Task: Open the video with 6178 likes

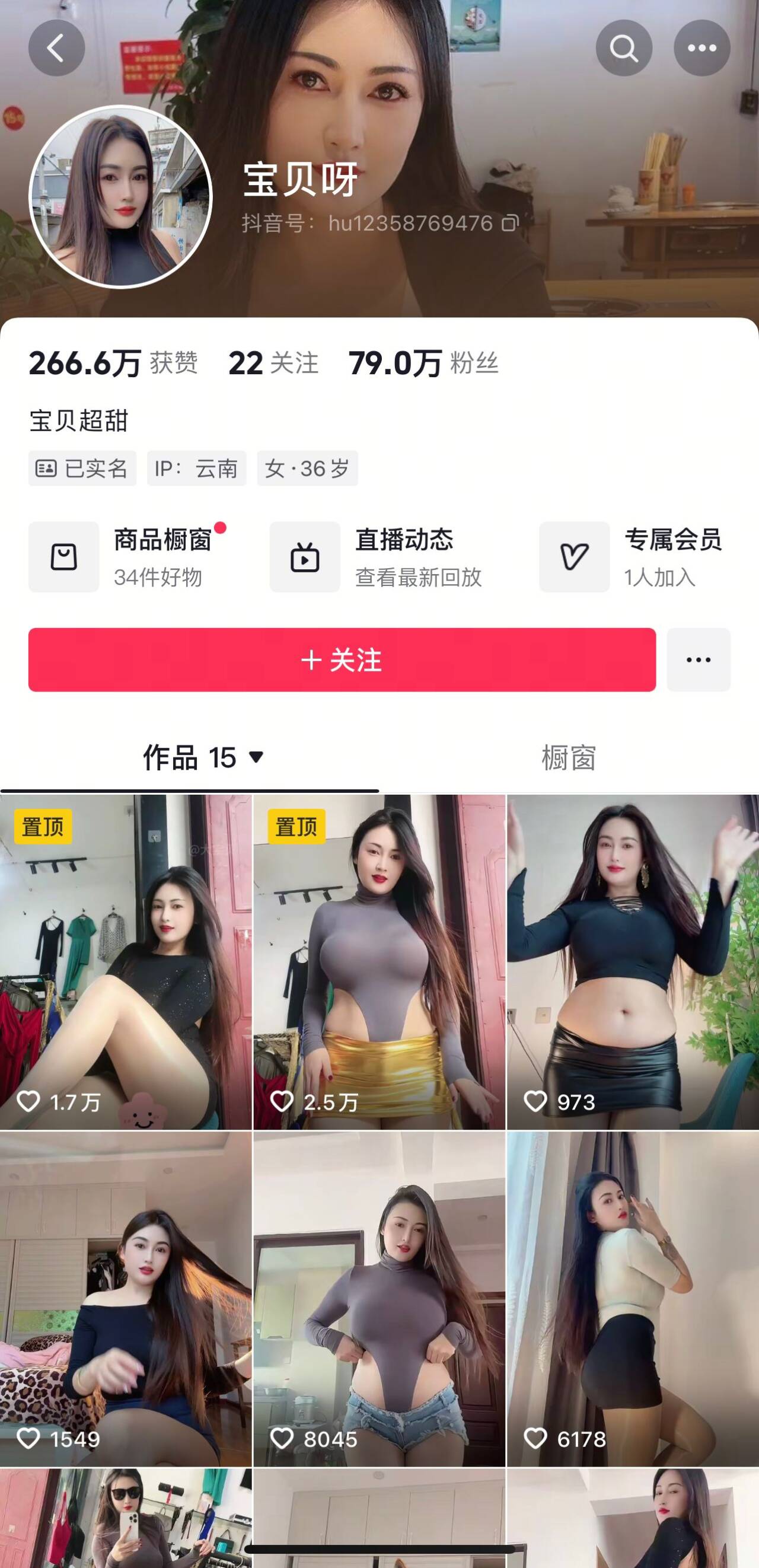Action: tap(633, 1299)
